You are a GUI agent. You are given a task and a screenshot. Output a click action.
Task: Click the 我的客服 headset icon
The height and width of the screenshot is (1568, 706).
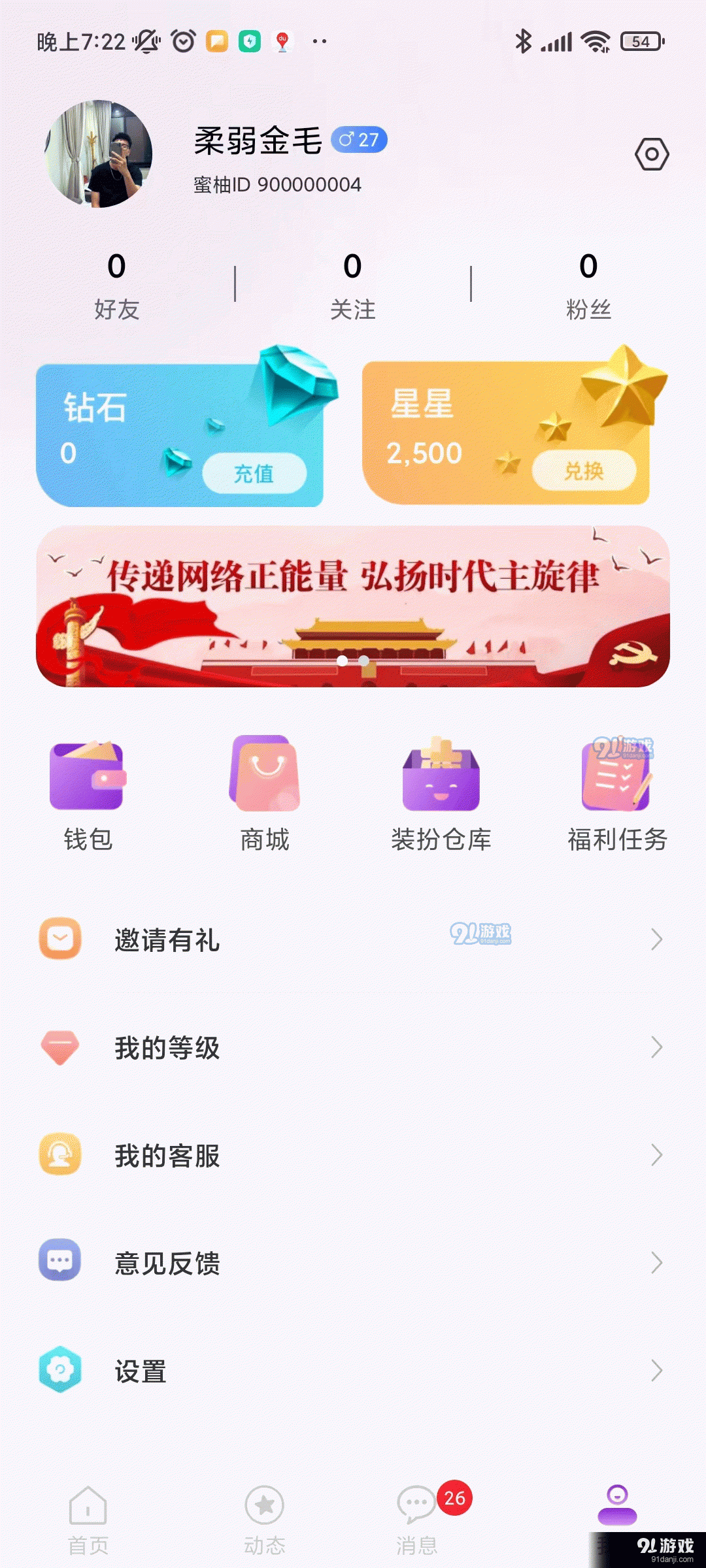[x=59, y=1155]
